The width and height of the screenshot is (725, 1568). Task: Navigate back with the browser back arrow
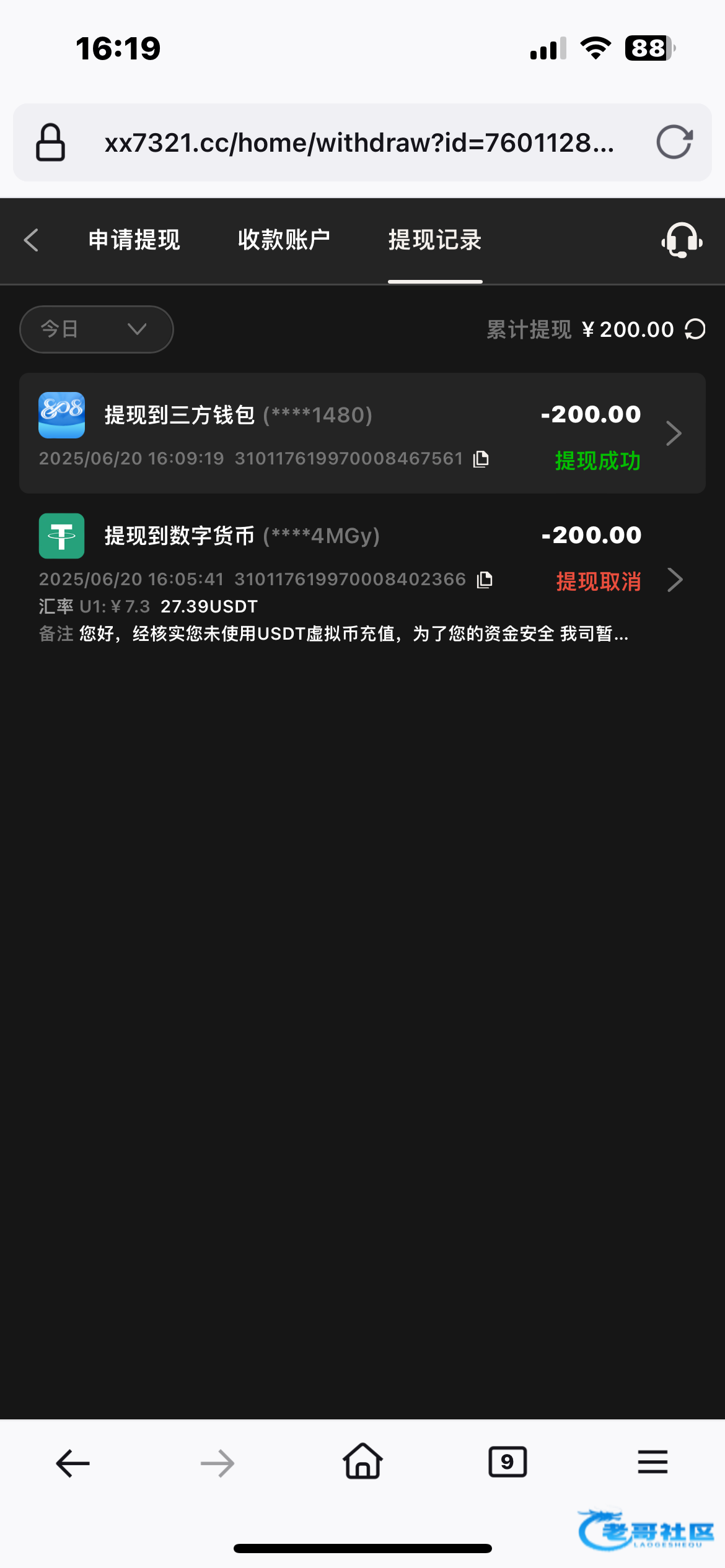[73, 1463]
